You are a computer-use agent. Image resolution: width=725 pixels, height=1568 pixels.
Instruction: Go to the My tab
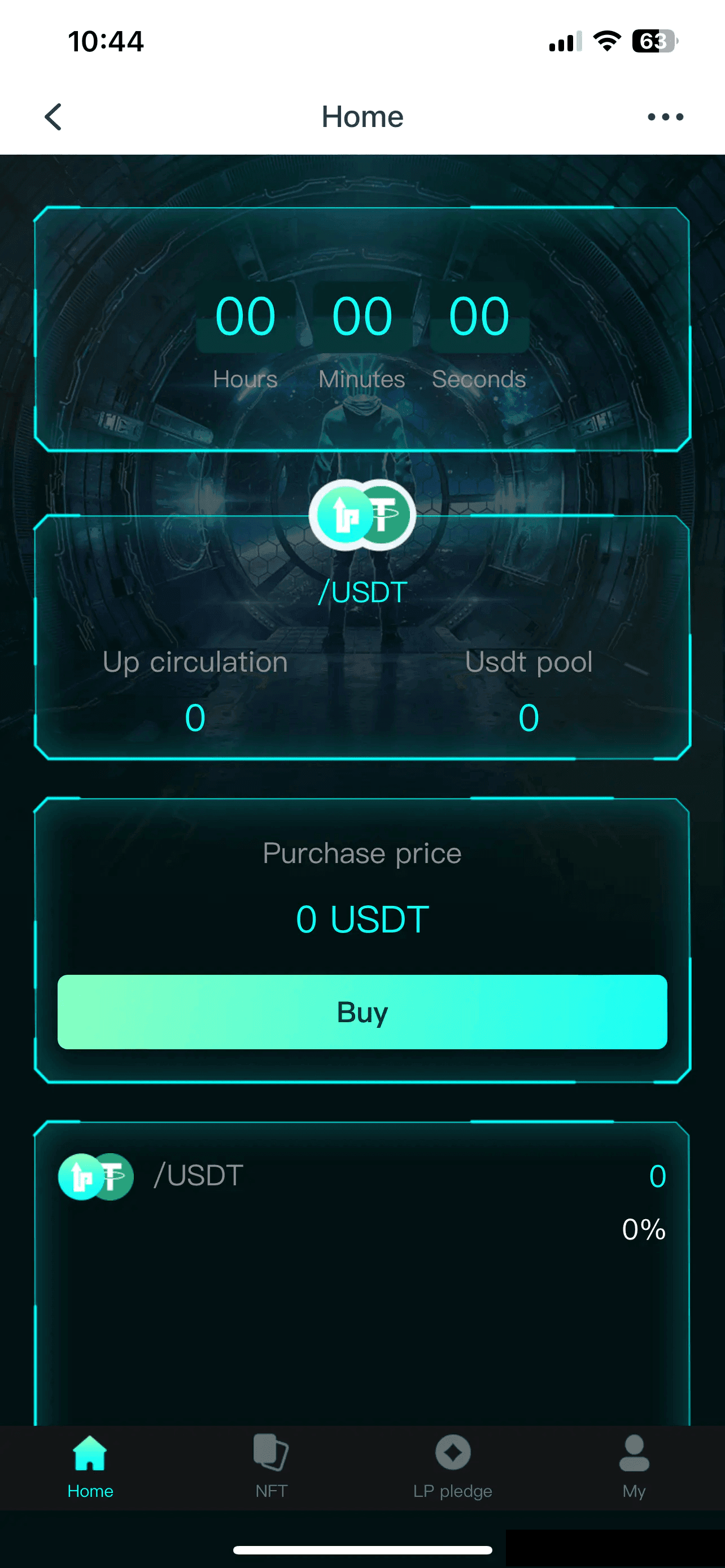click(x=634, y=1466)
